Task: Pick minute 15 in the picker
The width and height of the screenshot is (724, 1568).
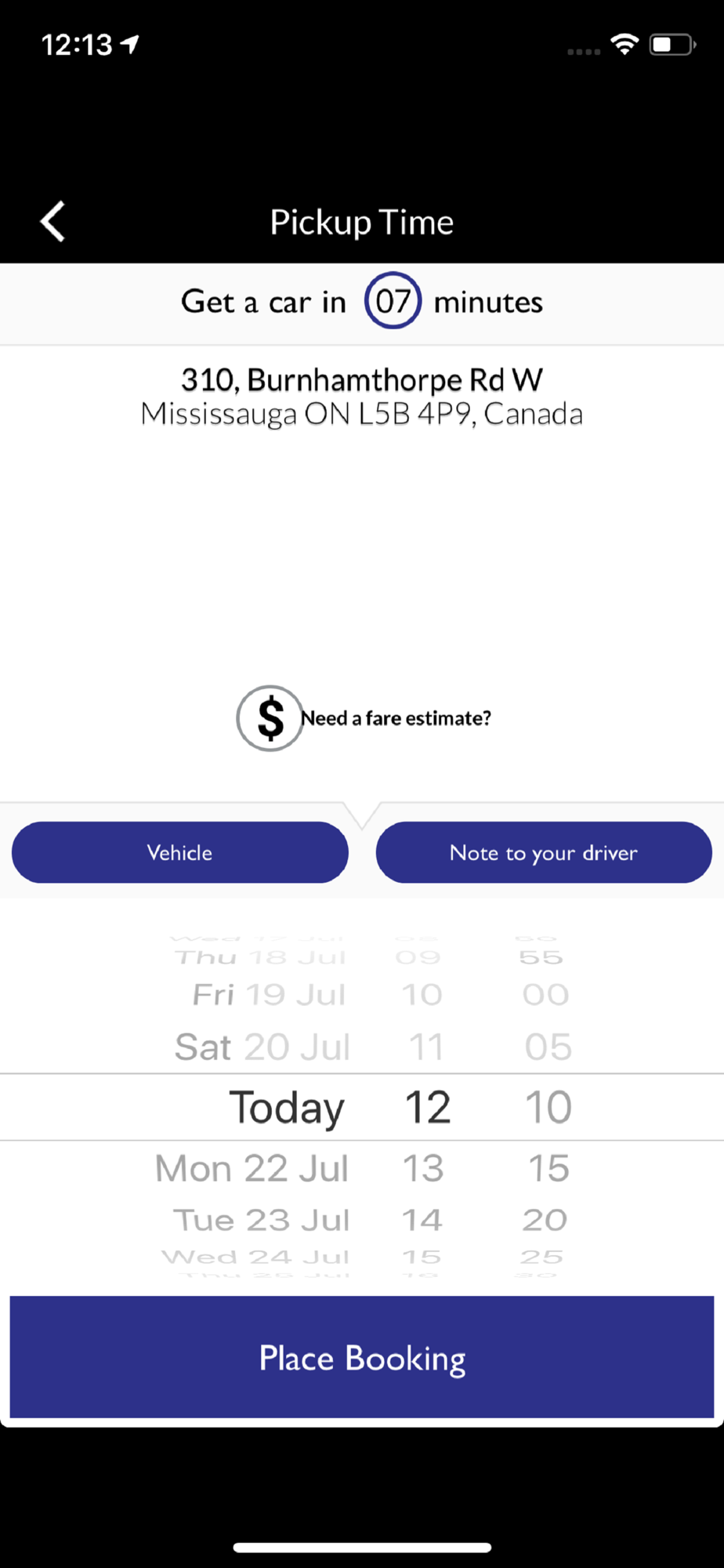Action: pyautogui.click(x=548, y=1168)
